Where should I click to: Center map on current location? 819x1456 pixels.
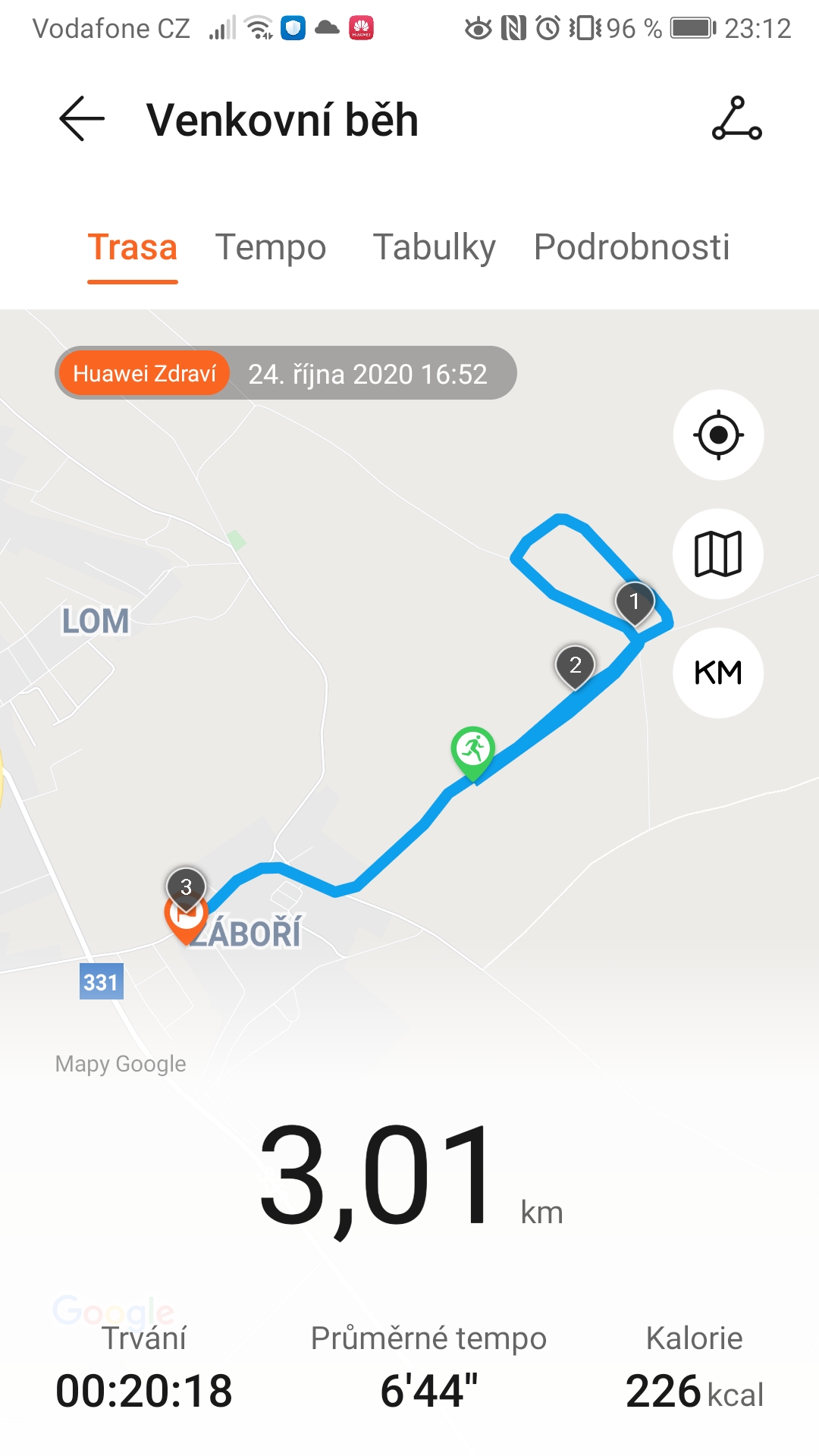point(718,435)
